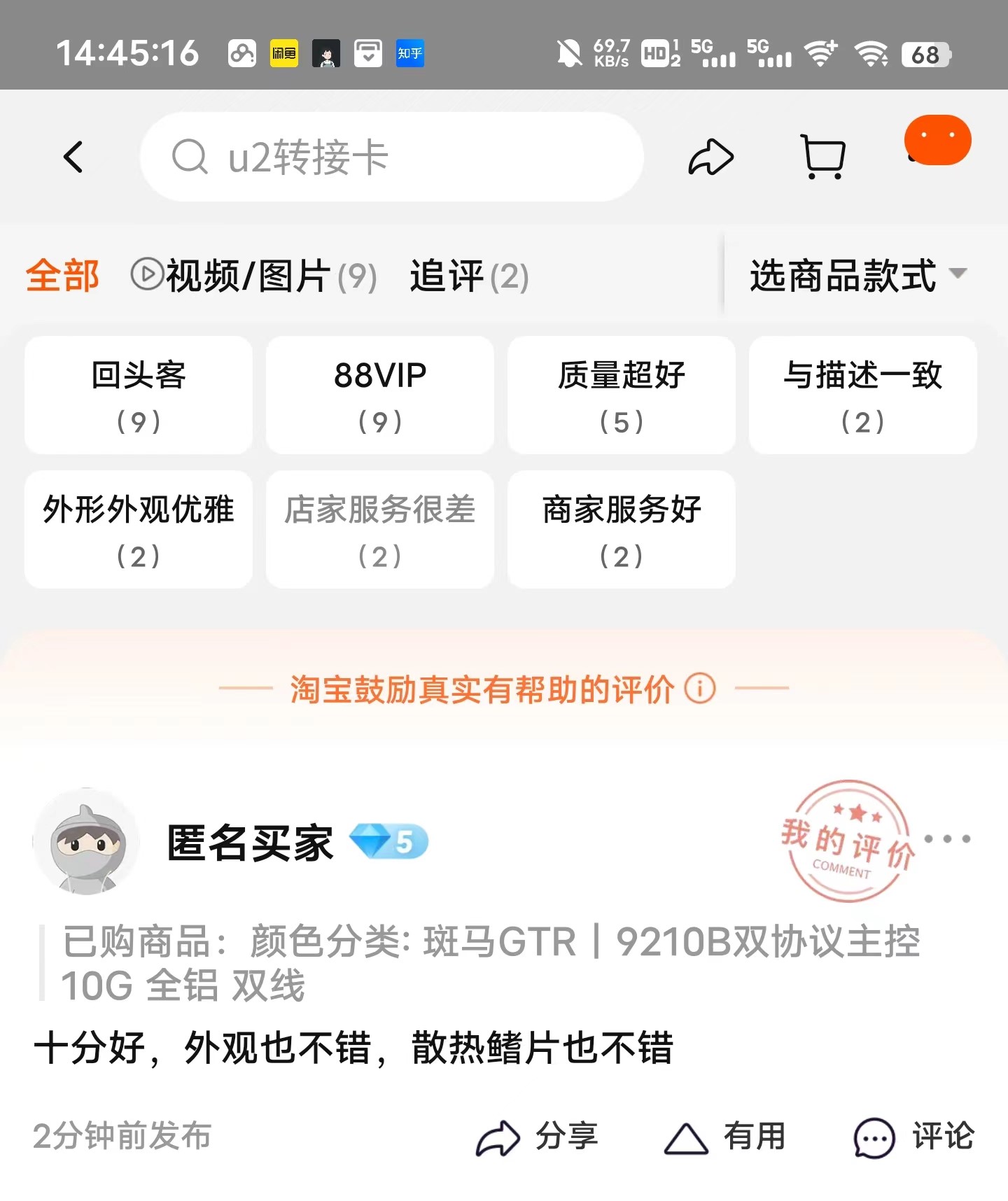Switch to the 追评 tab
The image size is (1008, 1201).
click(x=469, y=276)
